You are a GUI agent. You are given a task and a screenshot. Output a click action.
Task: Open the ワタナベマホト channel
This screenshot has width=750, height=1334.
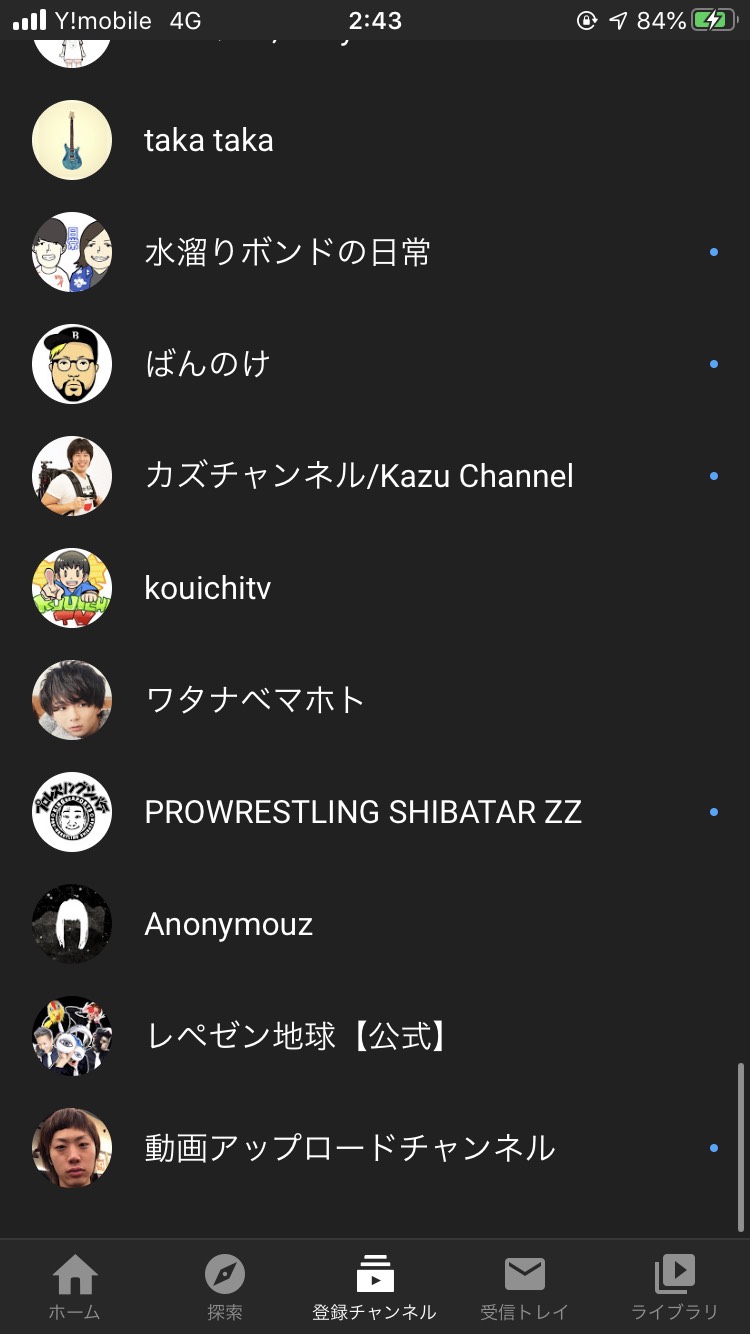375,700
